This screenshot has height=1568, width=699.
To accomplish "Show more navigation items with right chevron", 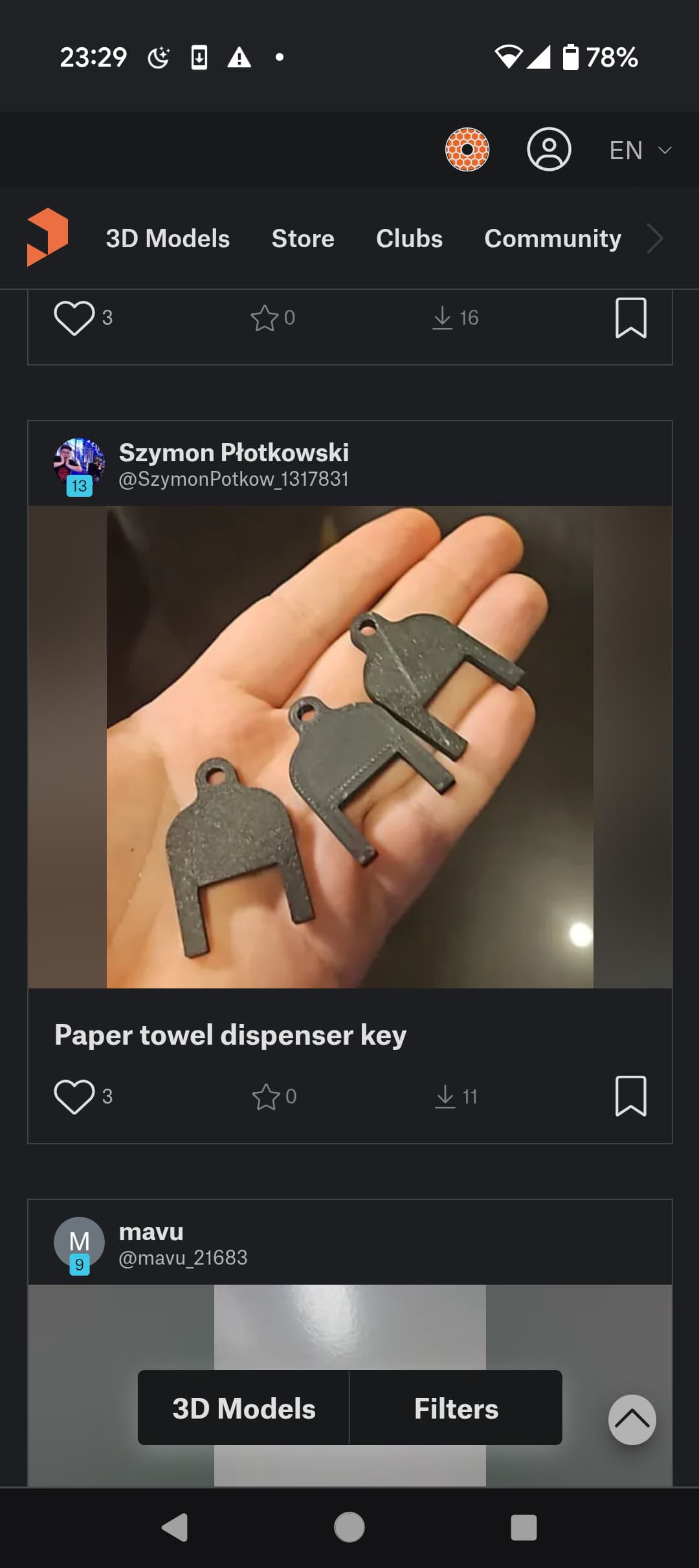I will (x=655, y=238).
